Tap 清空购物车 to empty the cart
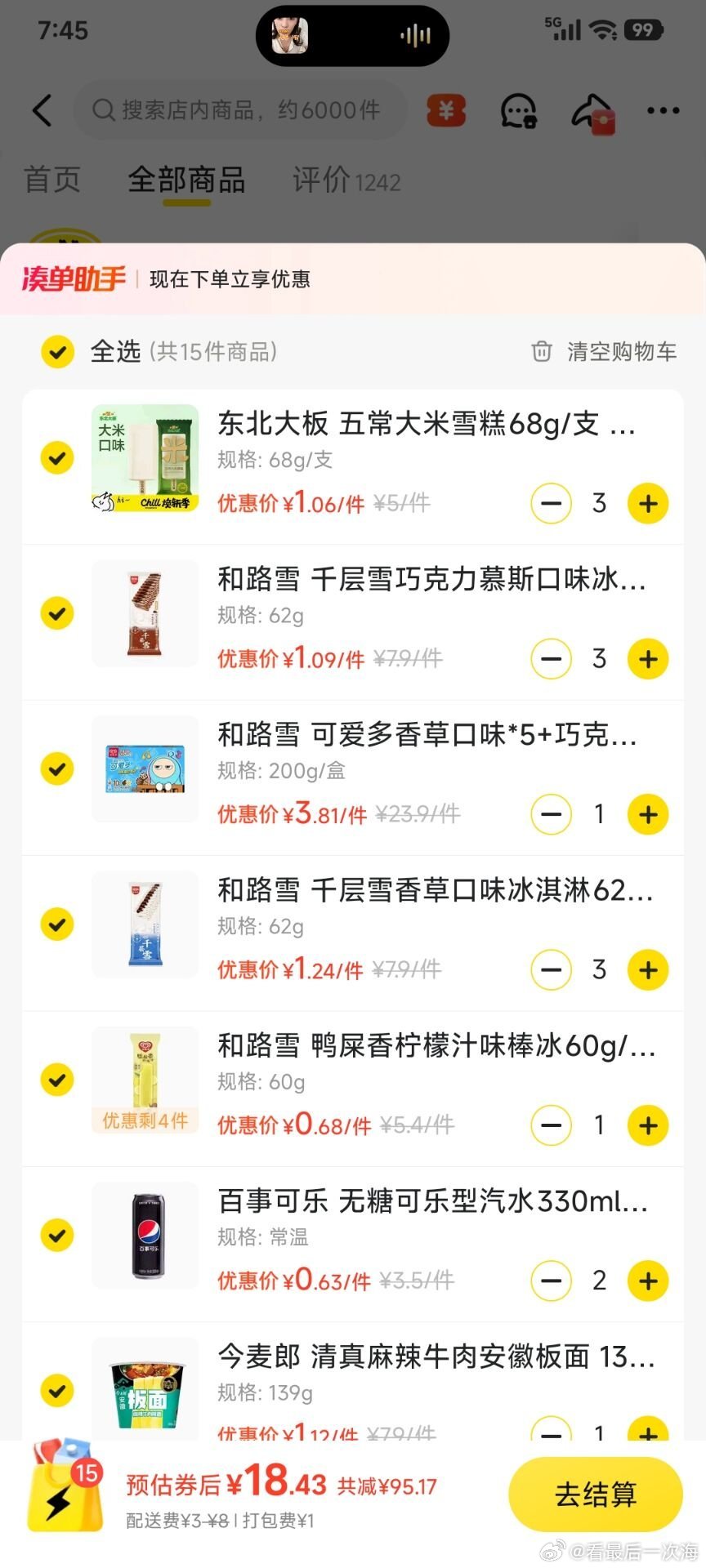This screenshot has width=706, height=1568. (604, 352)
